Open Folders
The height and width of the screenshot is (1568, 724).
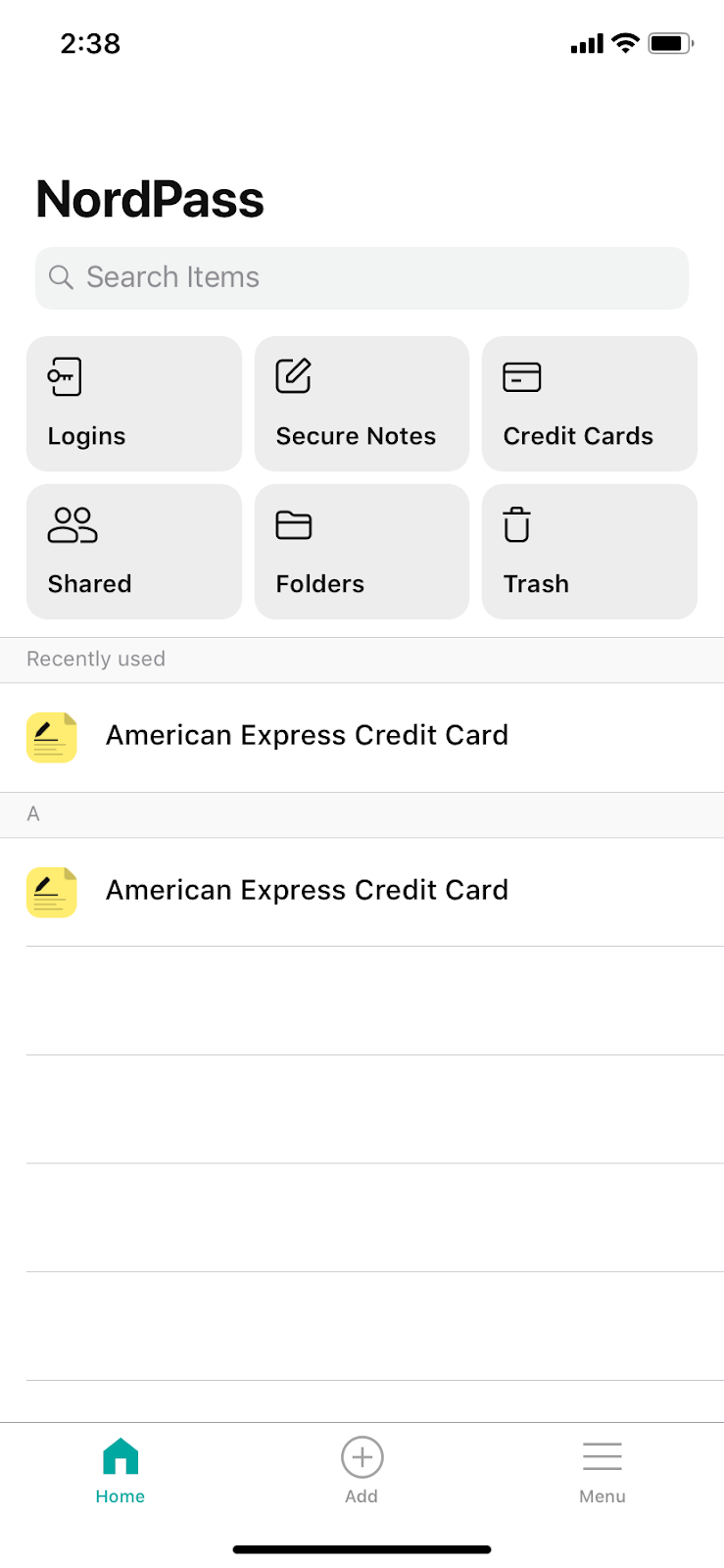362,552
